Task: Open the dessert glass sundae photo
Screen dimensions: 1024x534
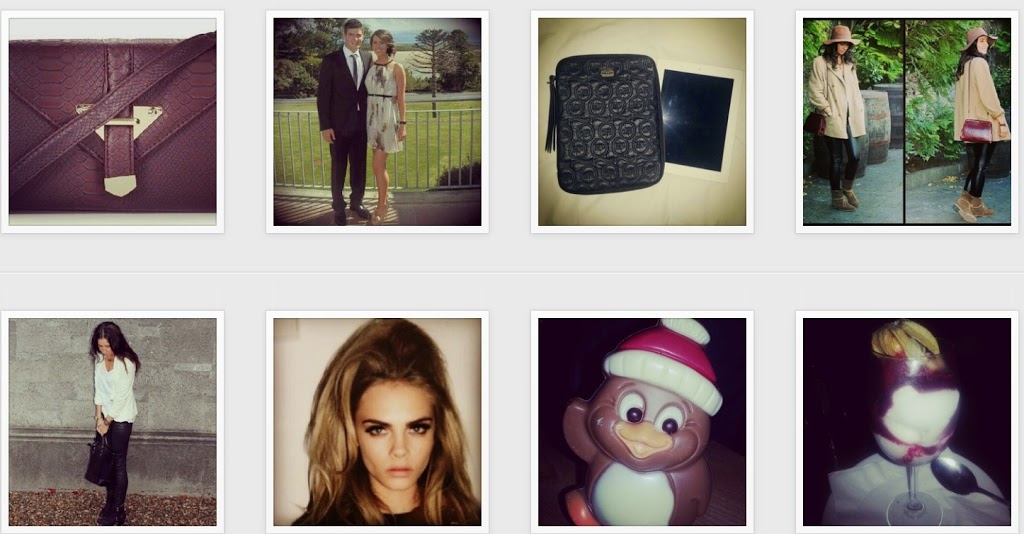Action: click(907, 421)
